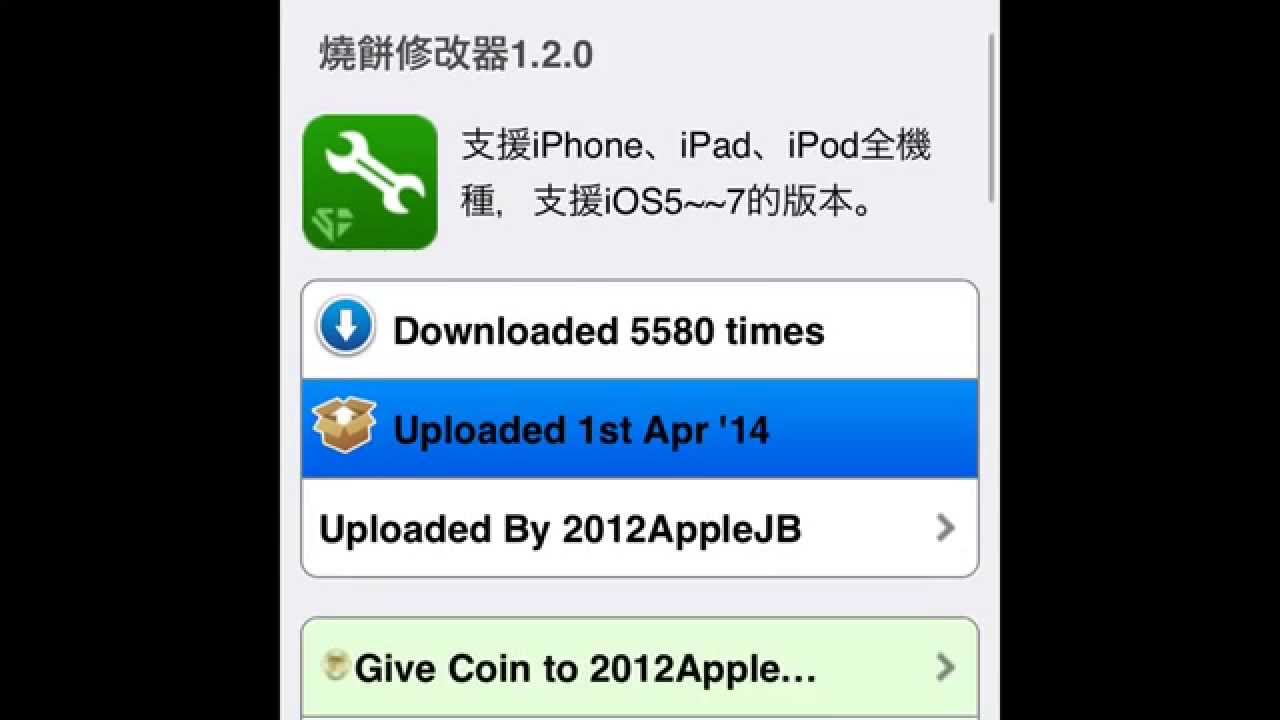This screenshot has height=720, width=1280.
Task: Open Give Coin to 2012Apple row
Action: (639, 667)
